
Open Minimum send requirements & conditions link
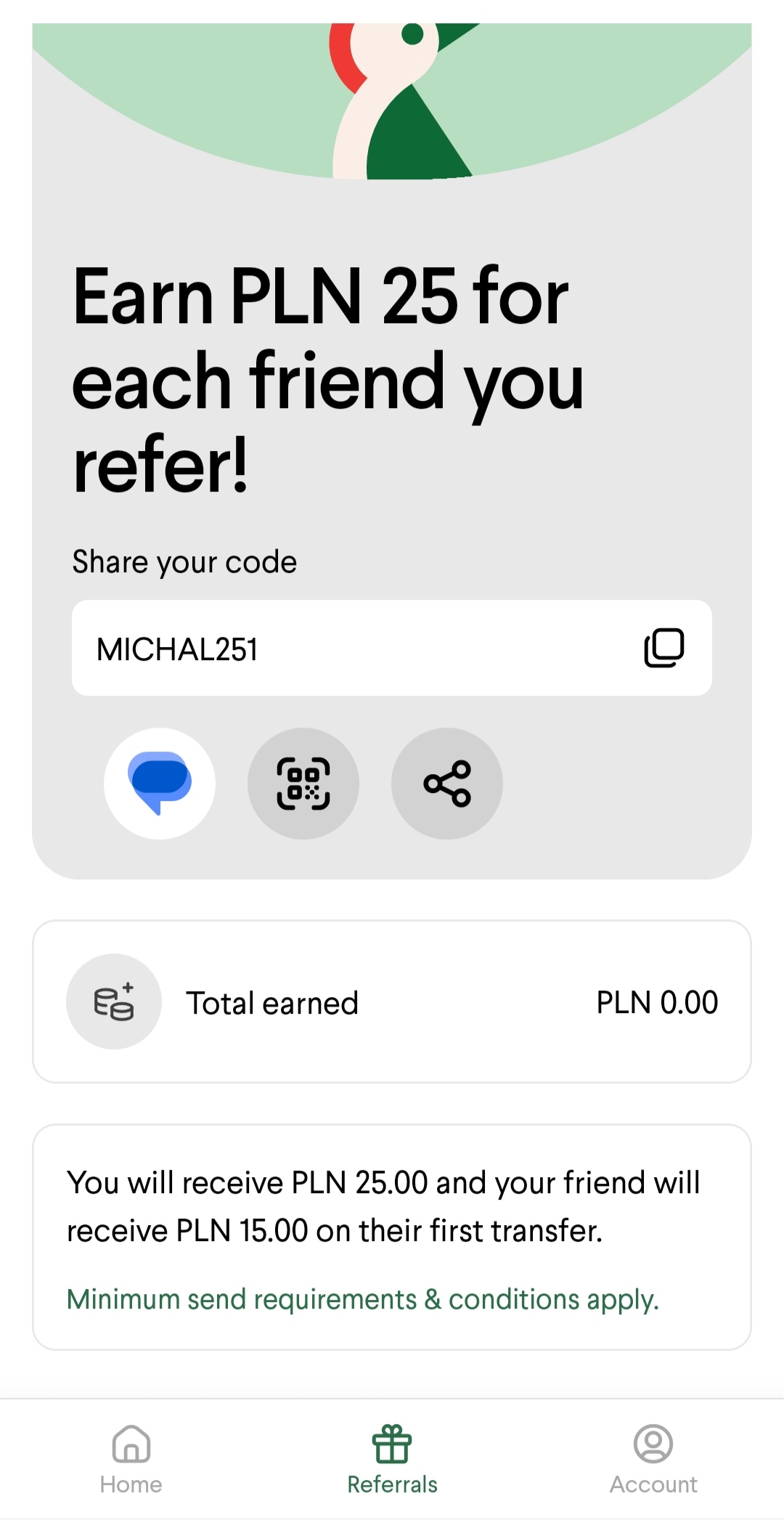363,1299
